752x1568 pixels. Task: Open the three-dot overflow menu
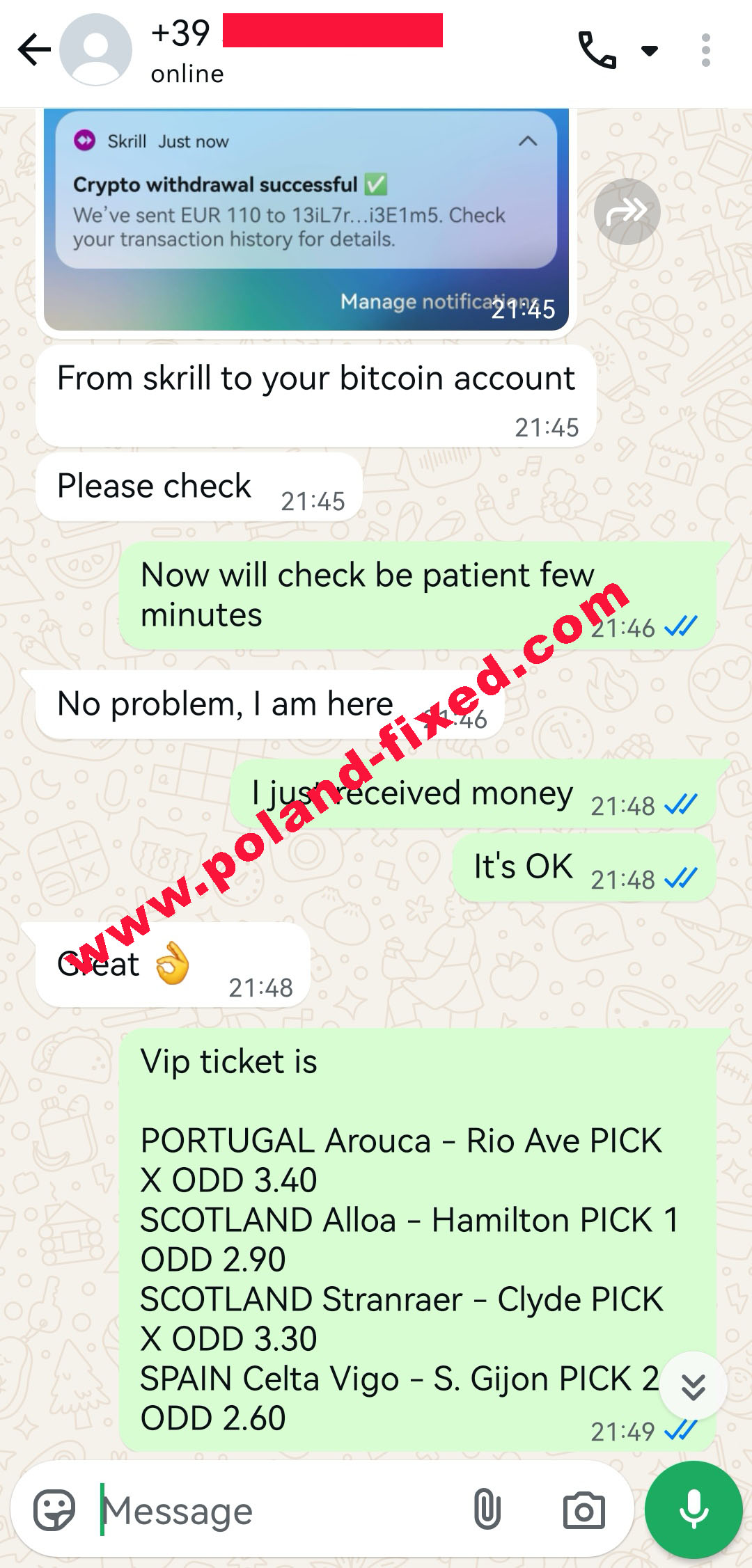(x=705, y=50)
